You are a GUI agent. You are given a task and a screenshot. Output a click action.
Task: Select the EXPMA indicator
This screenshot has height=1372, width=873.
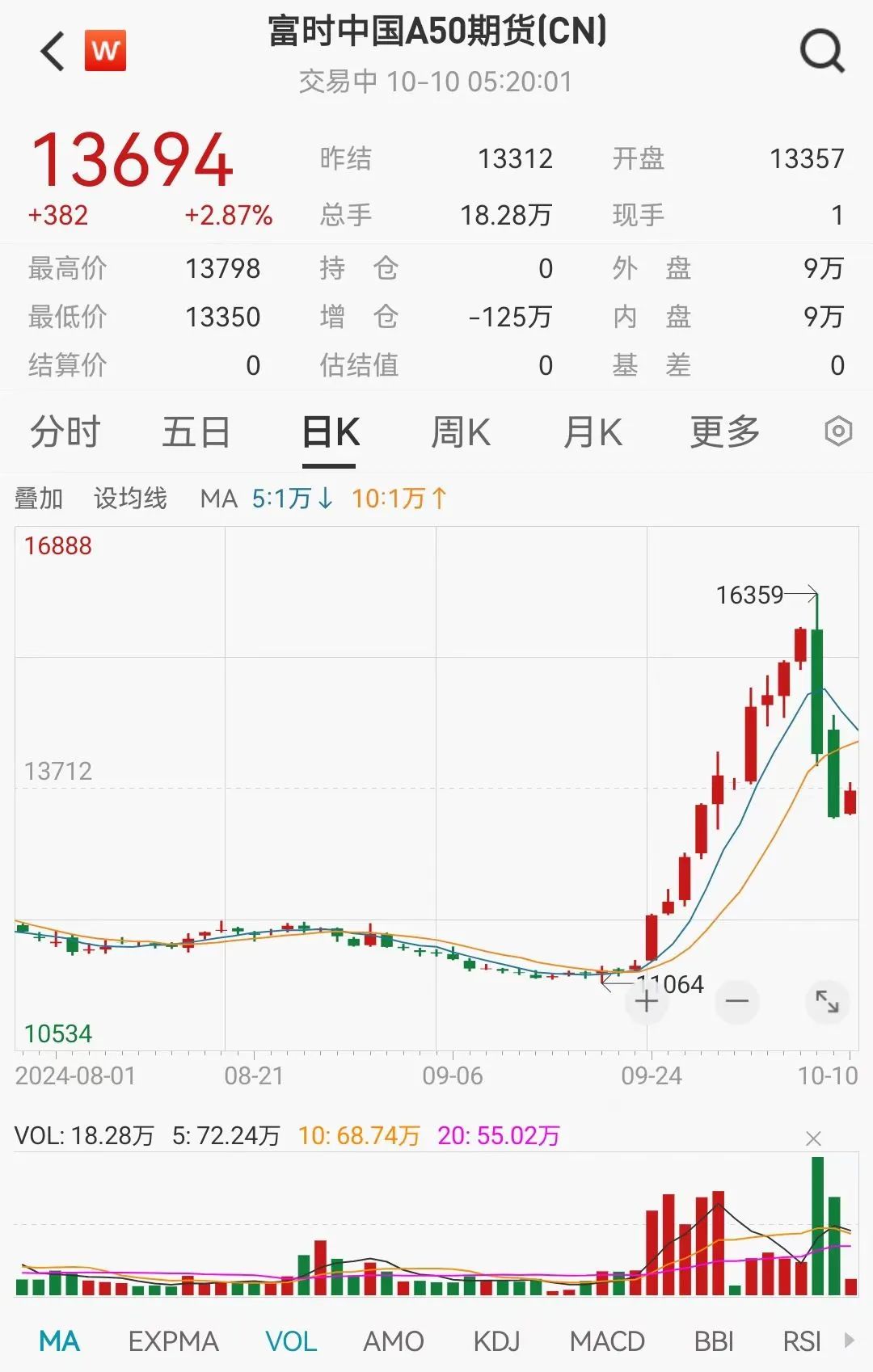point(173,1341)
